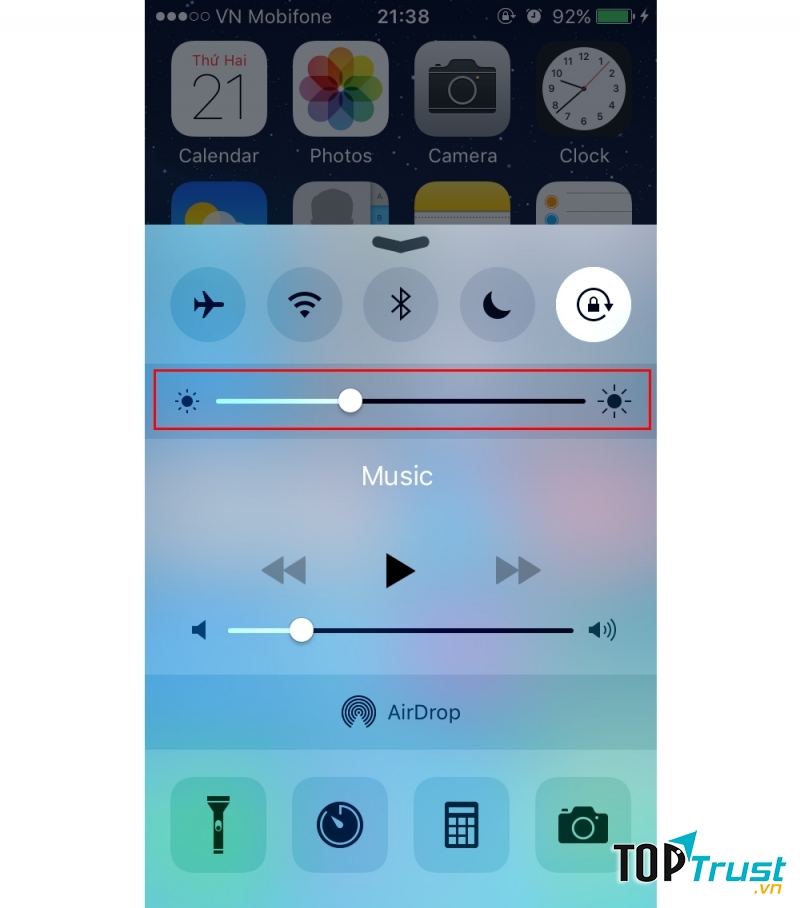800x908 pixels.
Task: Open the Calendar app
Action: [218, 90]
